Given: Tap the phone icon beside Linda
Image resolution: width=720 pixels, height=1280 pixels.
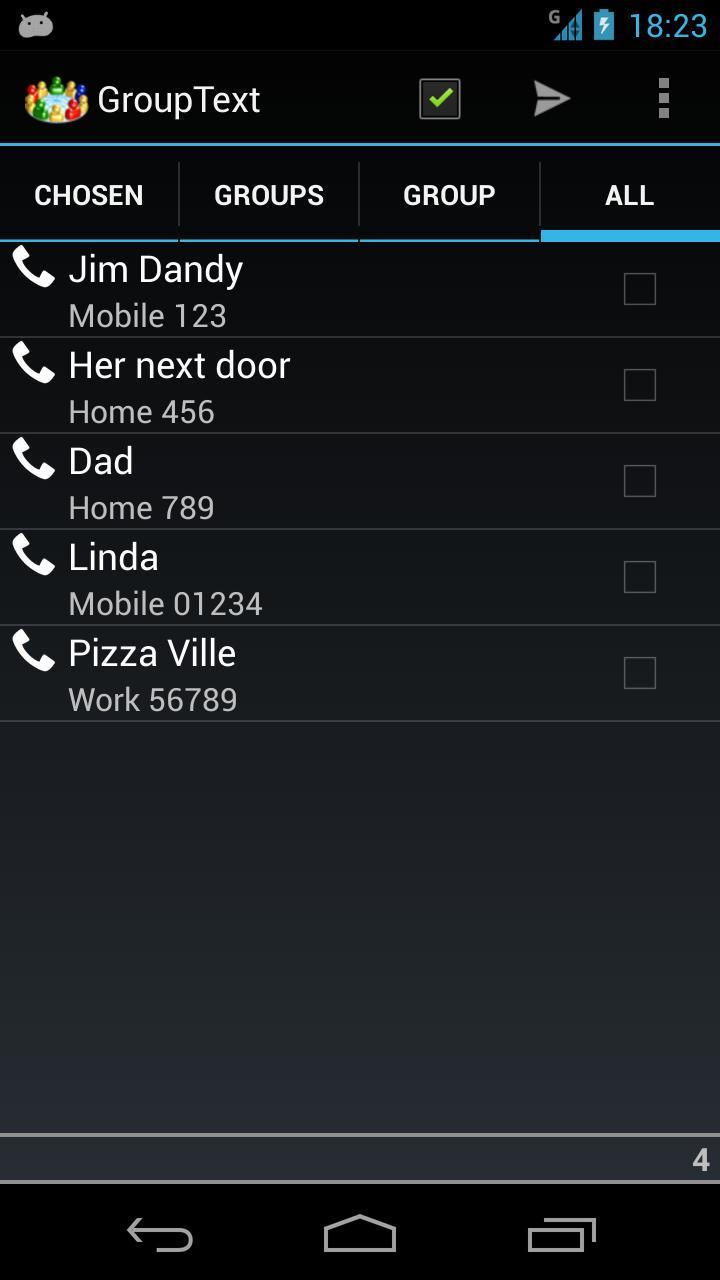Looking at the screenshot, I should [34, 556].
